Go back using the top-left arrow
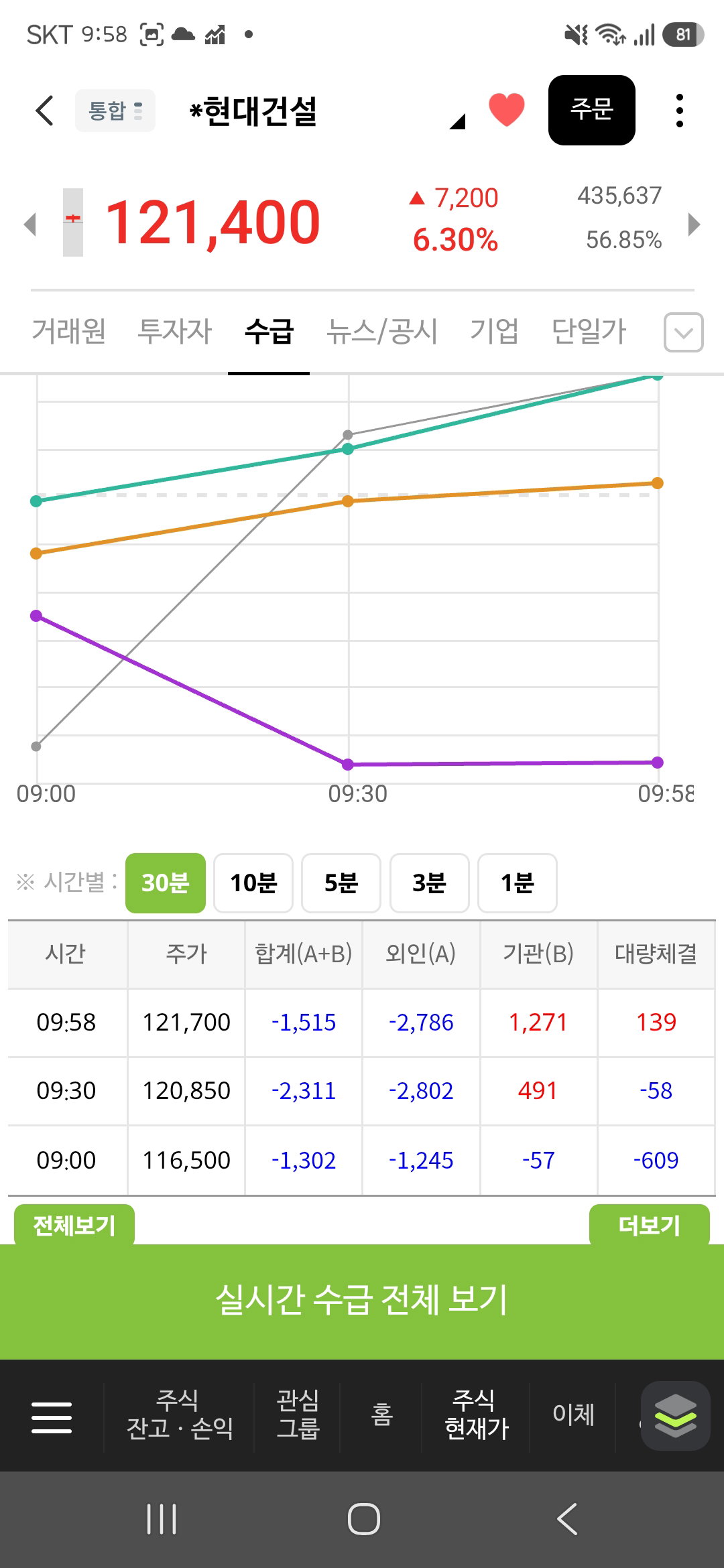The image size is (724, 1568). pyautogui.click(x=44, y=111)
